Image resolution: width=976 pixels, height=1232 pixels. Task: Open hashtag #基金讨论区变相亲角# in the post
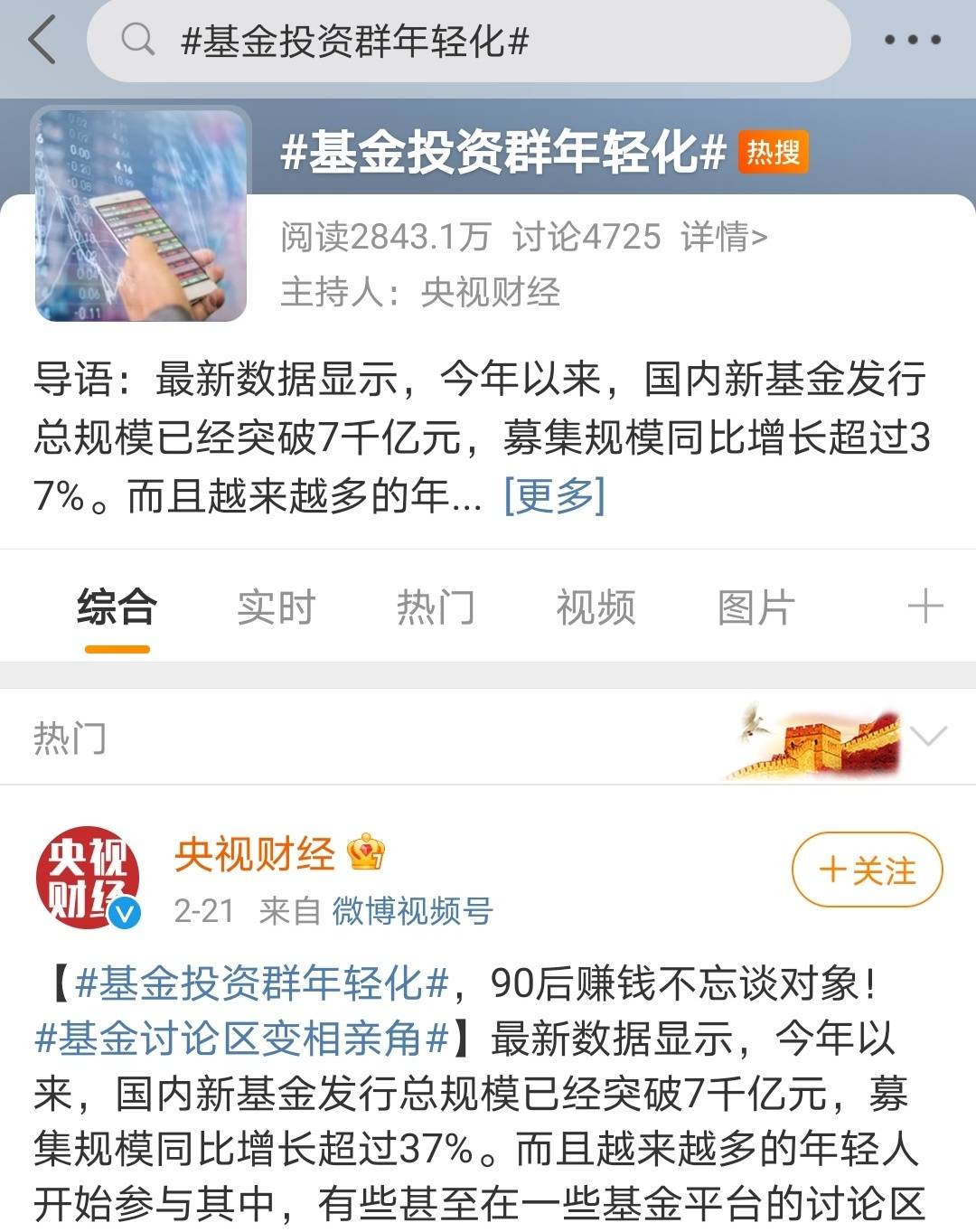(x=241, y=1039)
